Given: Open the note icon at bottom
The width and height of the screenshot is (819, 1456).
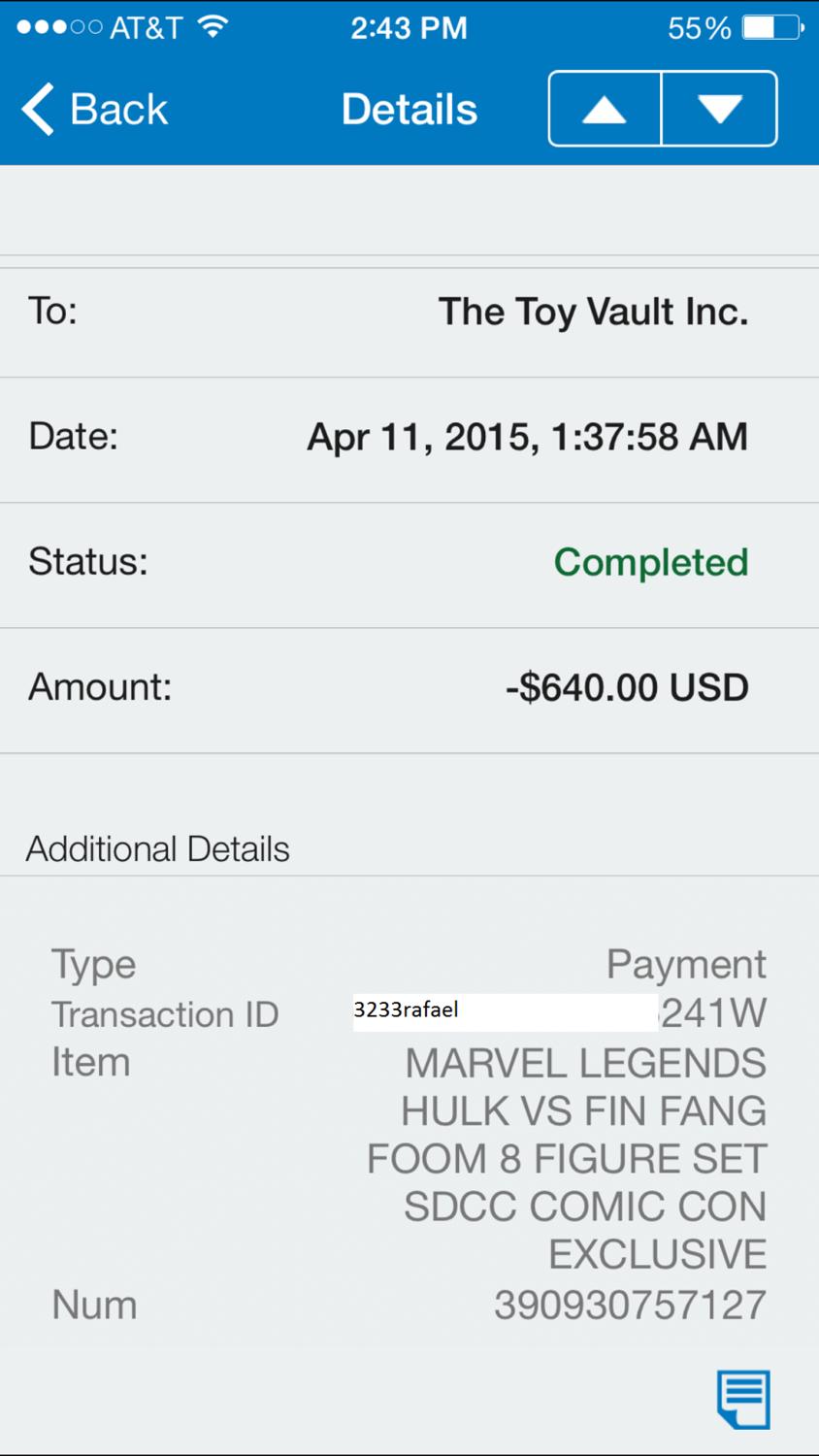Looking at the screenshot, I should (743, 1399).
